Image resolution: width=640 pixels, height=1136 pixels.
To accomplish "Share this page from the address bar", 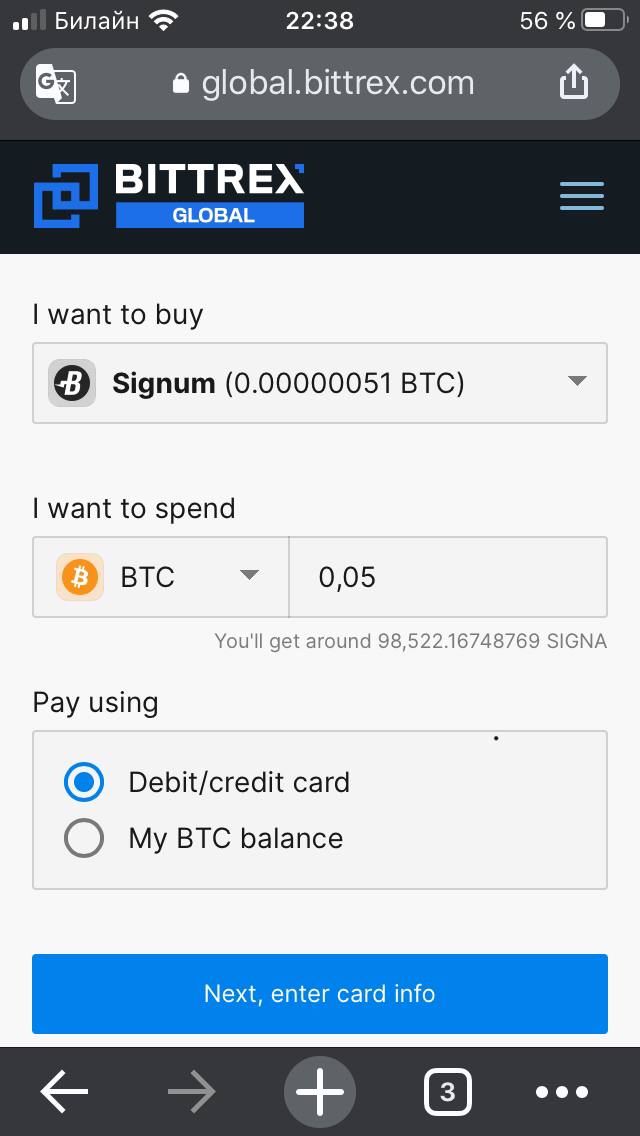I will point(573,82).
